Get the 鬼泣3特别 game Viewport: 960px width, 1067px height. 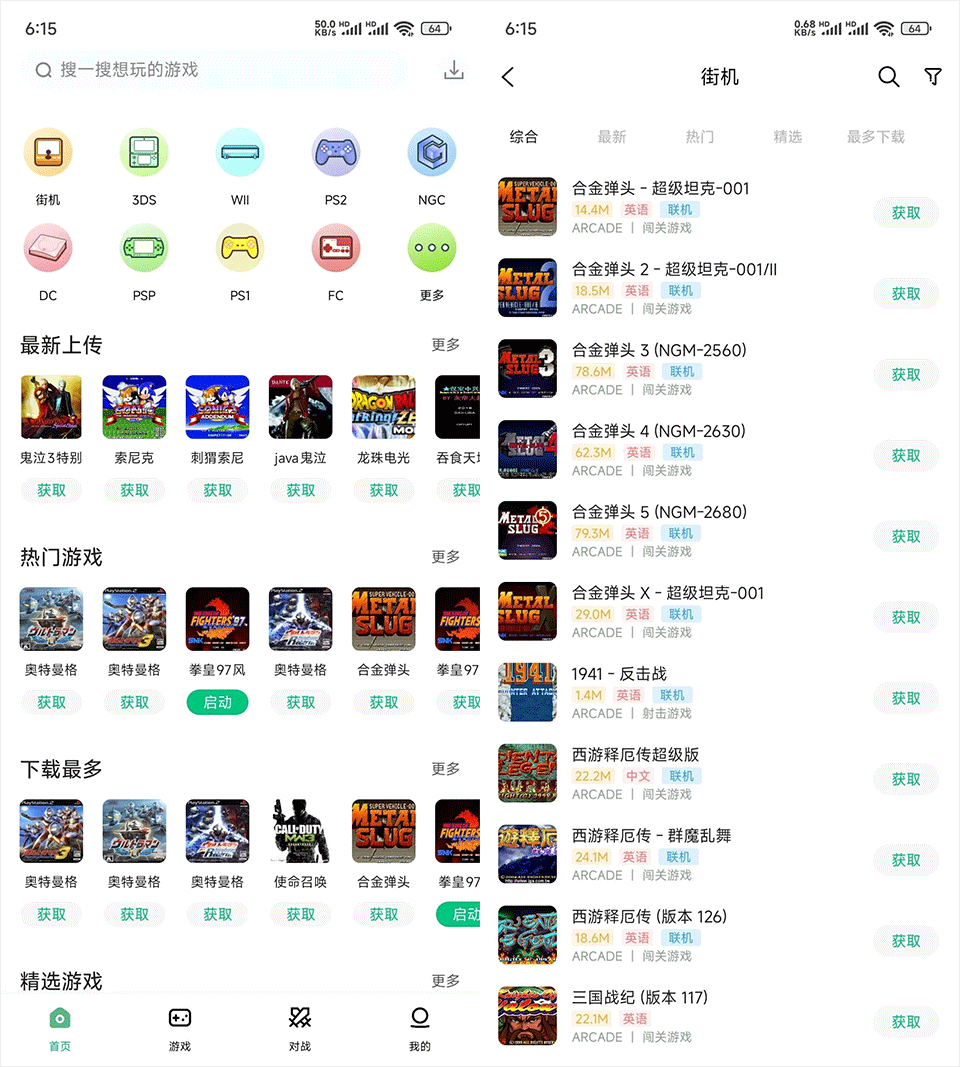pyautogui.click(x=51, y=490)
